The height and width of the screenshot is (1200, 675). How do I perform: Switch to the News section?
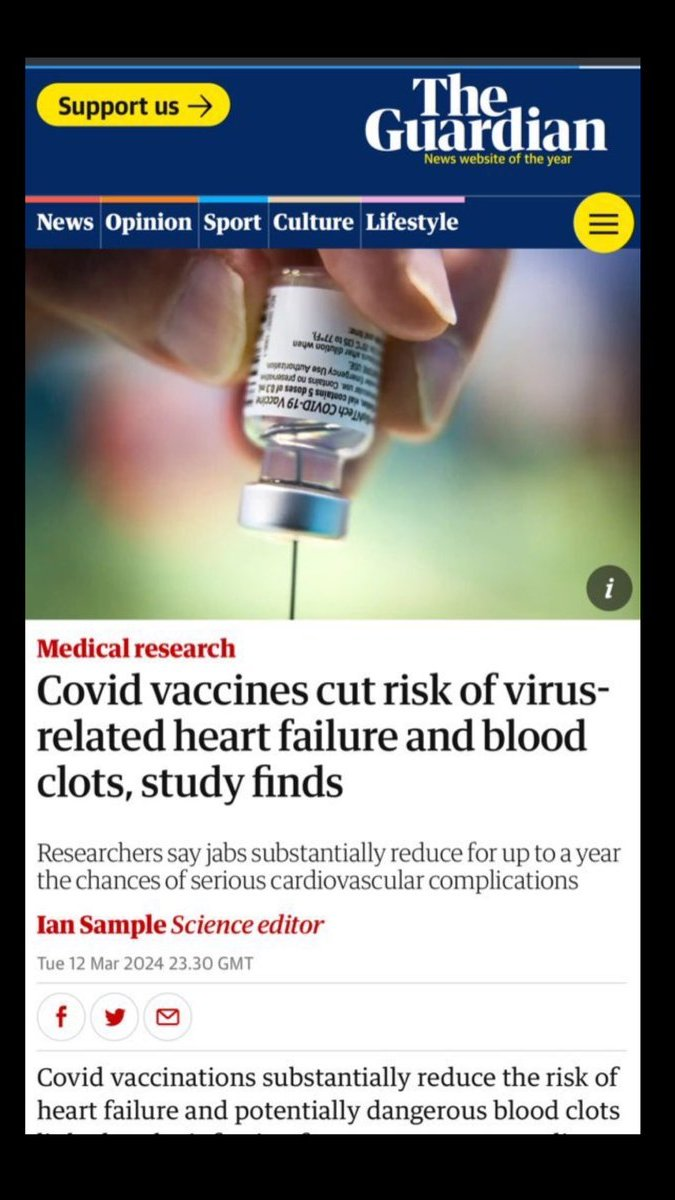(65, 222)
